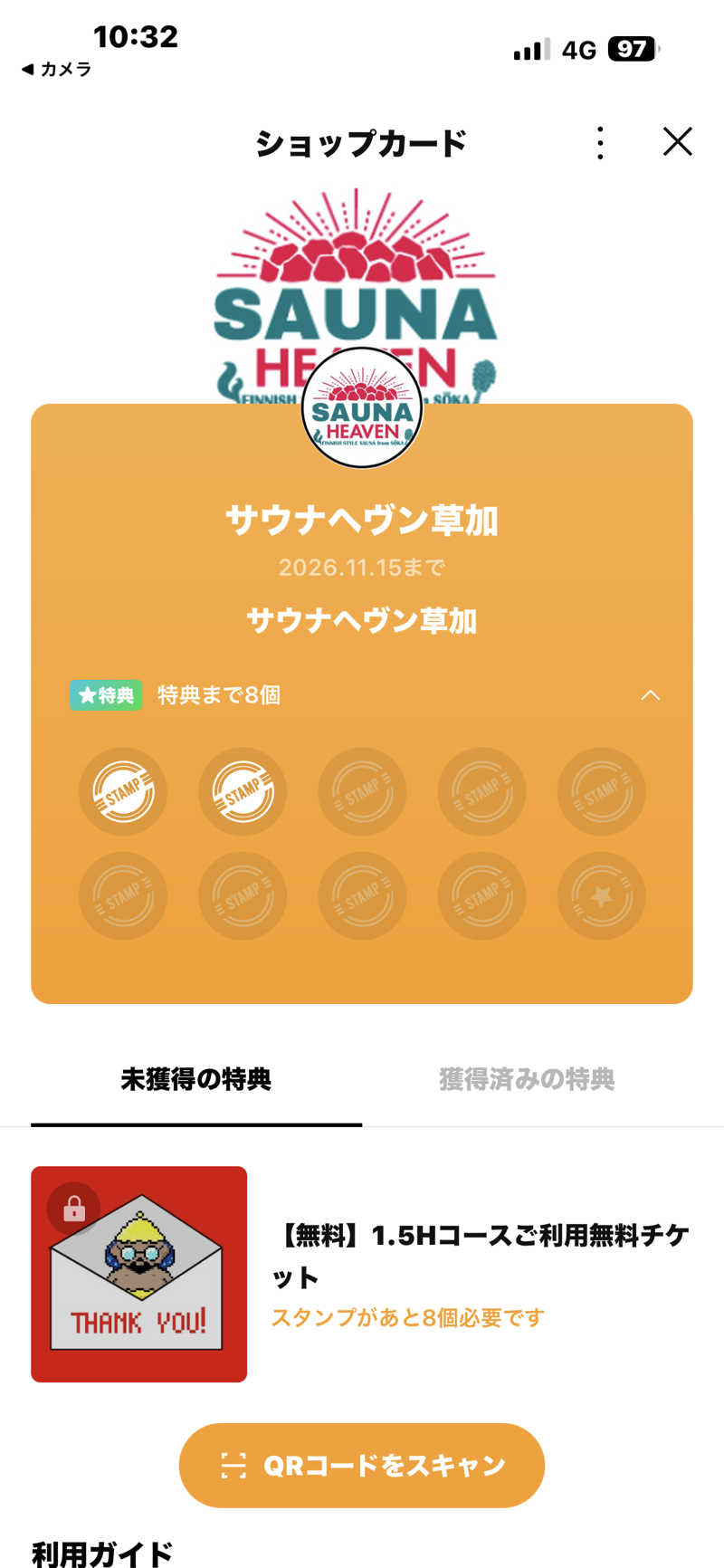The image size is (724, 1568).
Task: Select the star stamp slot icon
Action: coord(601,894)
